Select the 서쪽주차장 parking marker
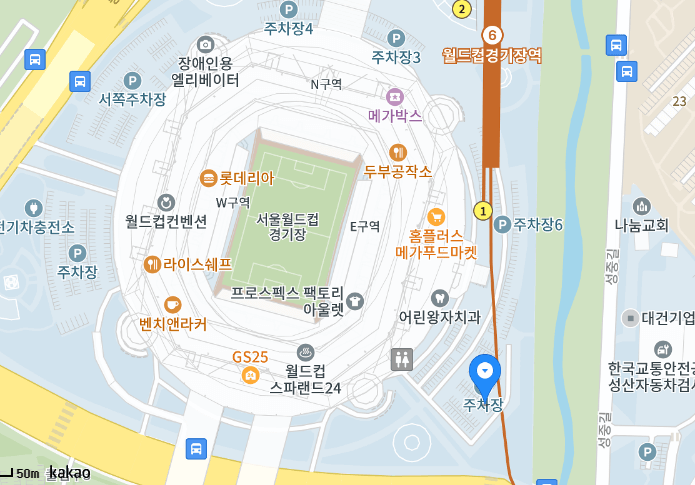 [x=132, y=81]
